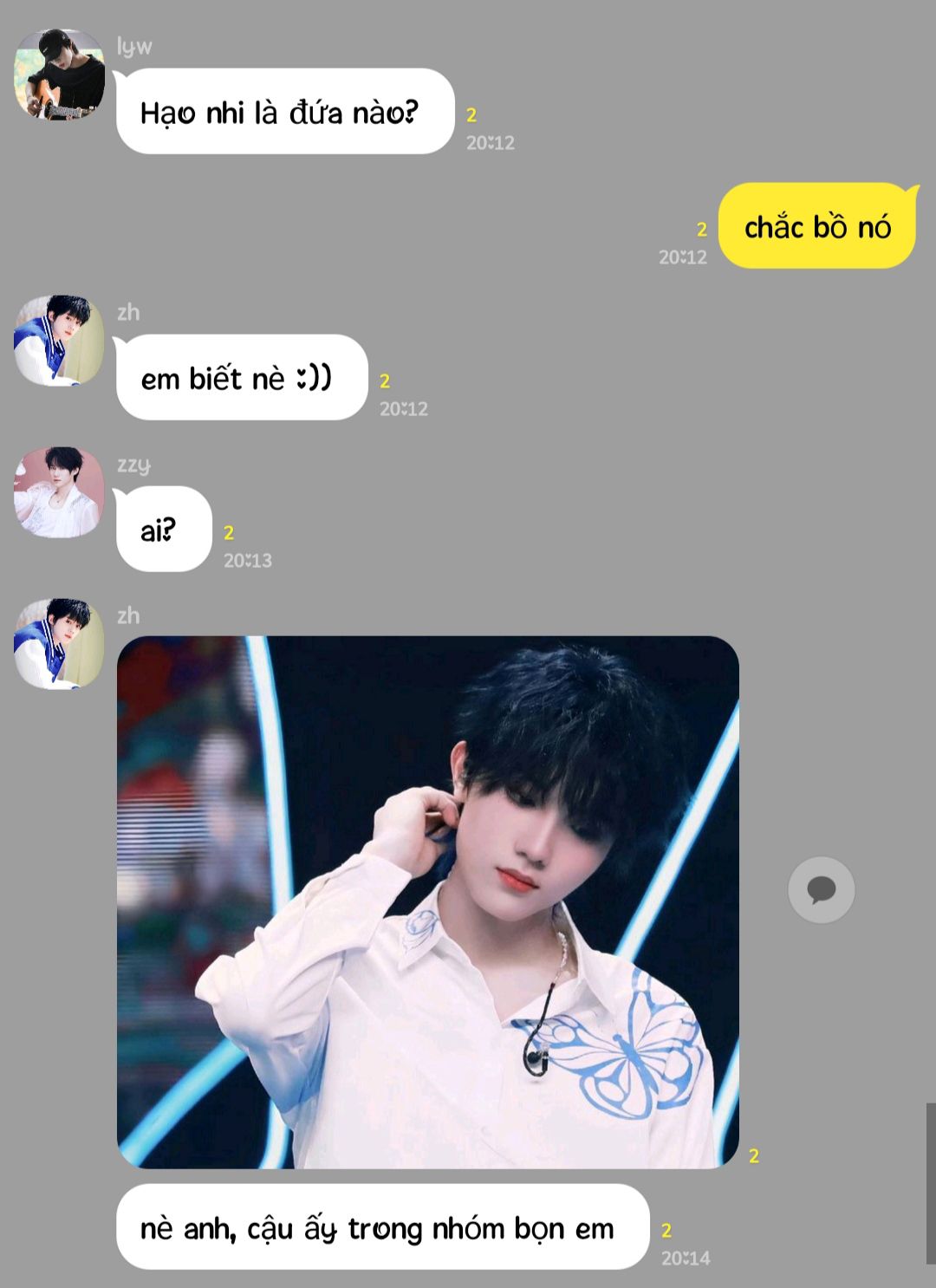
Task: Open the shared photo sent by zh
Action: pos(427,901)
